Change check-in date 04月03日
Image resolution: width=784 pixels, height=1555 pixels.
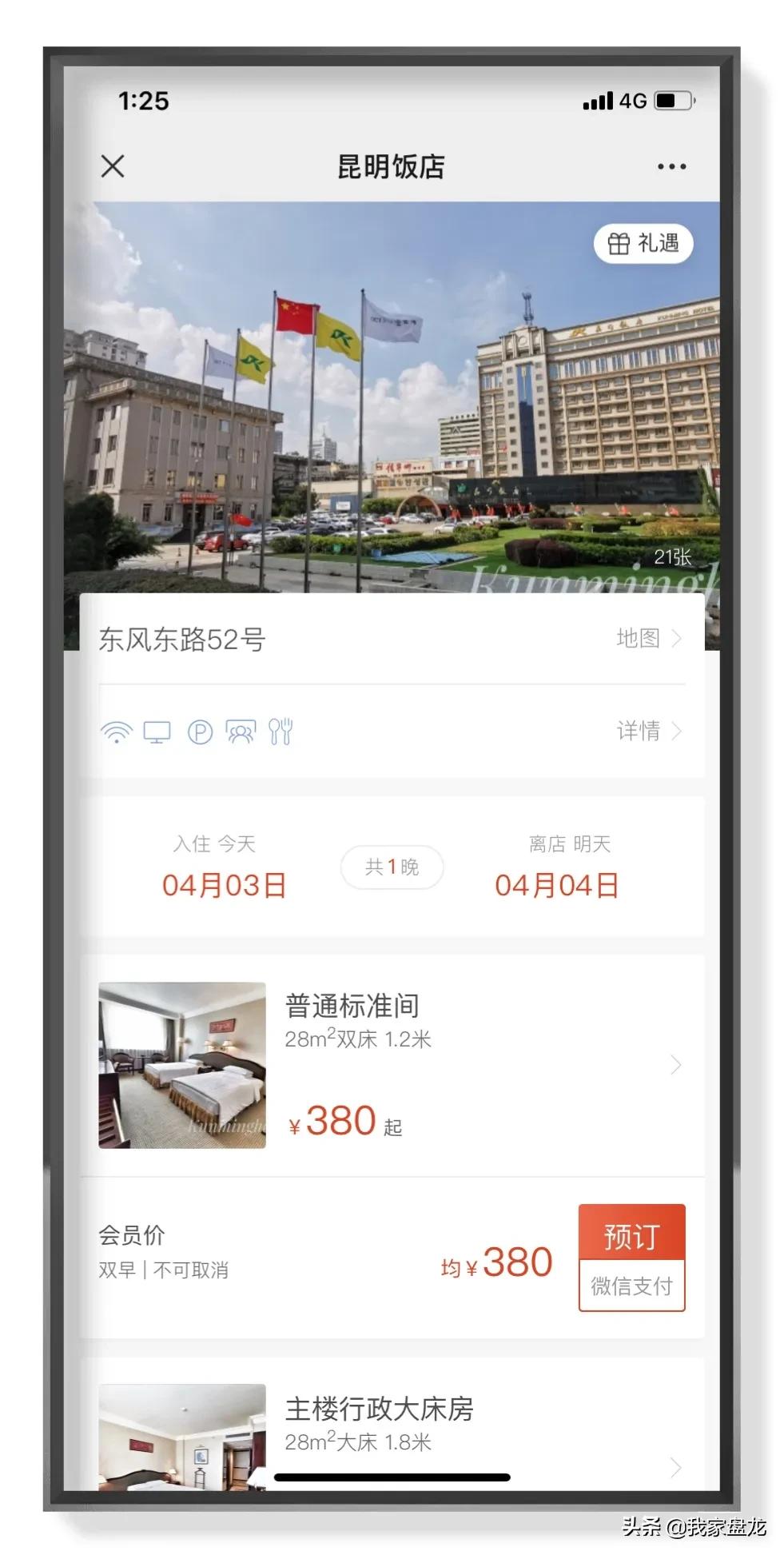tap(225, 884)
